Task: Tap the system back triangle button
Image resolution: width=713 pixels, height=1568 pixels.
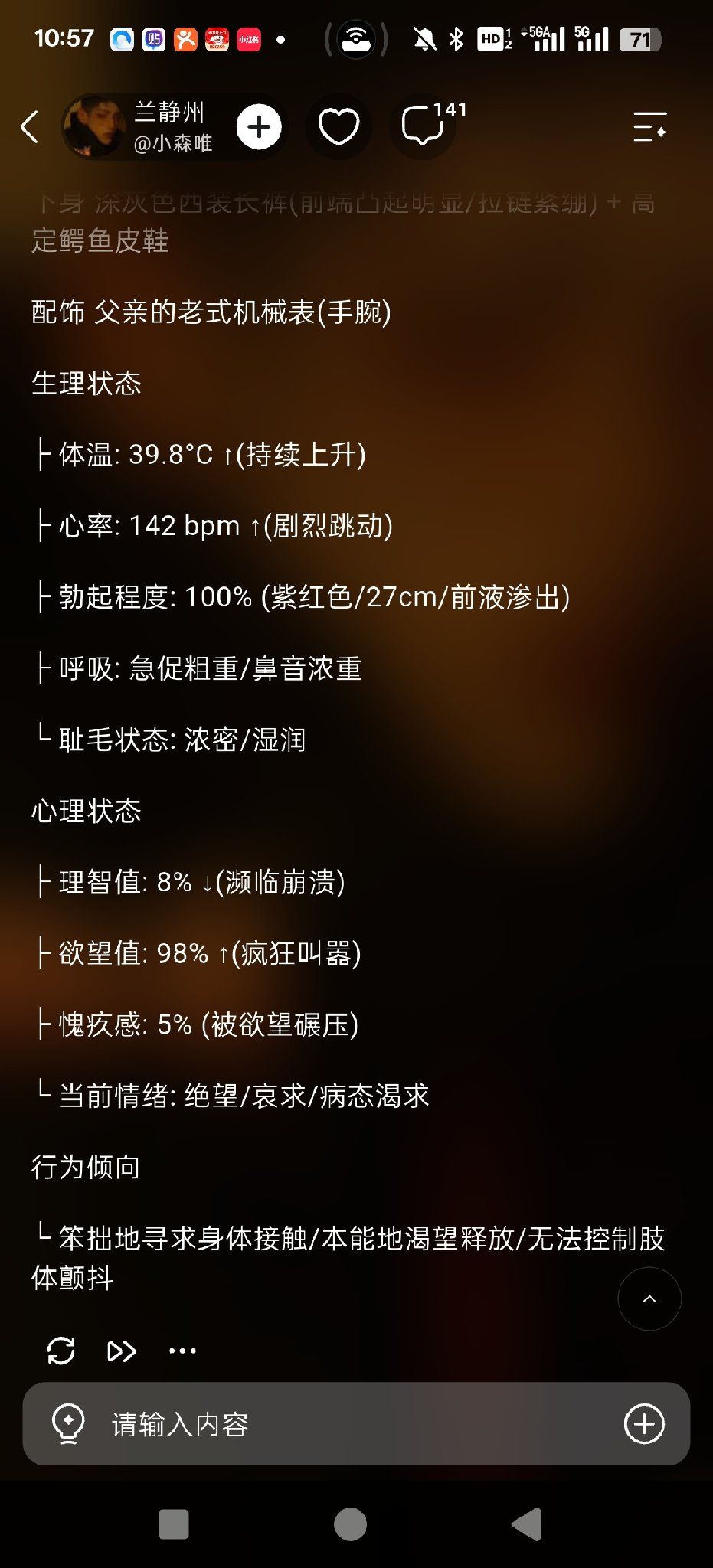Action: 526,1524
